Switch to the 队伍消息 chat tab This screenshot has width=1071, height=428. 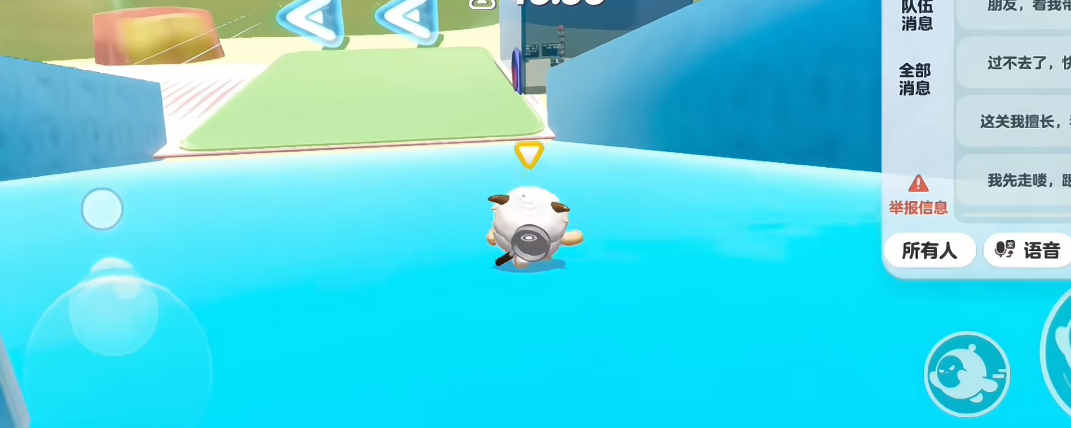click(917, 17)
